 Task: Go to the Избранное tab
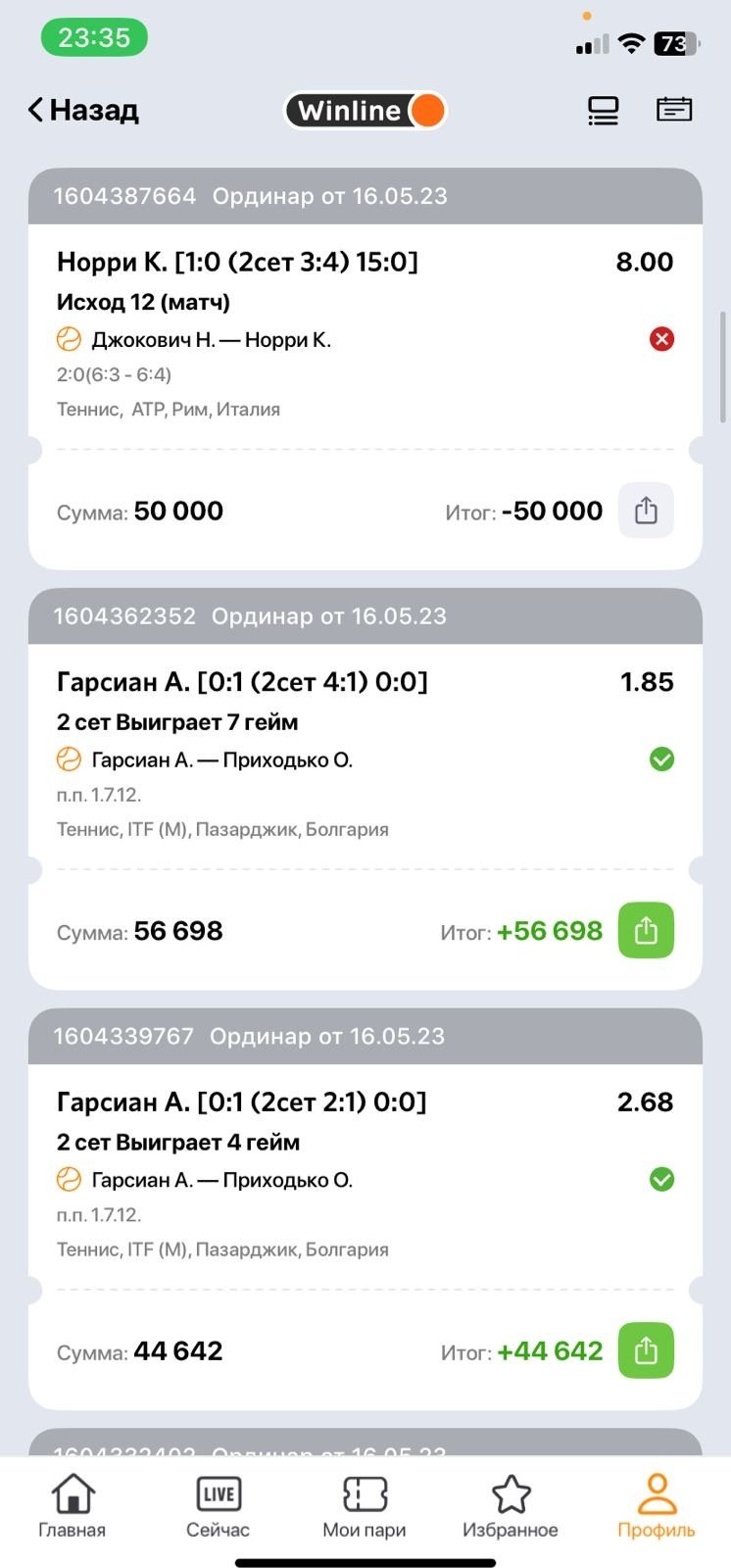pyautogui.click(x=511, y=1507)
